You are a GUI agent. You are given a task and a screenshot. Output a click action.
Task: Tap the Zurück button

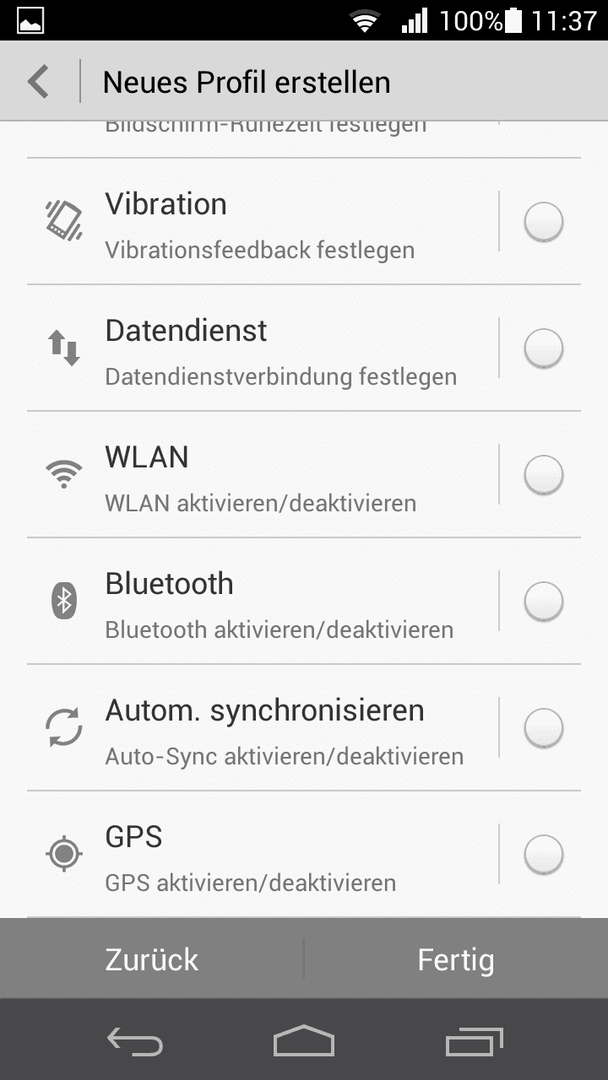click(151, 959)
